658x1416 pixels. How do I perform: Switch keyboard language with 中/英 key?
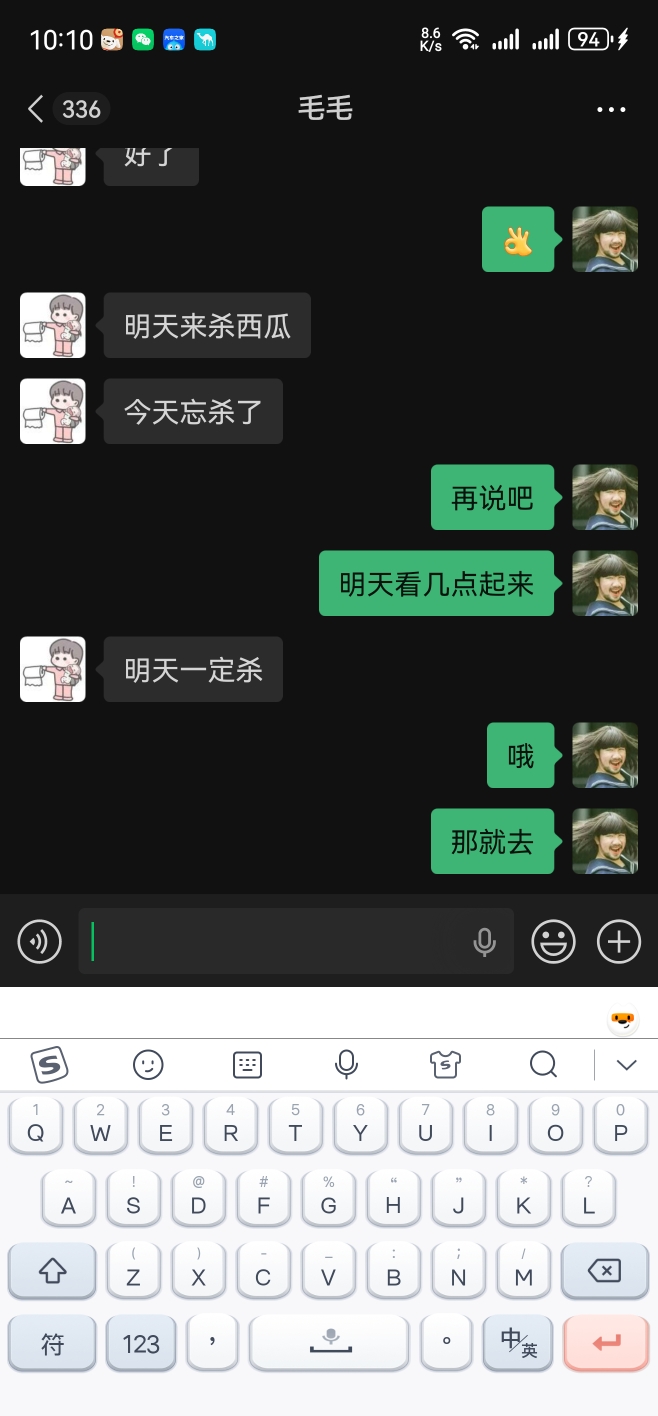click(x=518, y=1343)
